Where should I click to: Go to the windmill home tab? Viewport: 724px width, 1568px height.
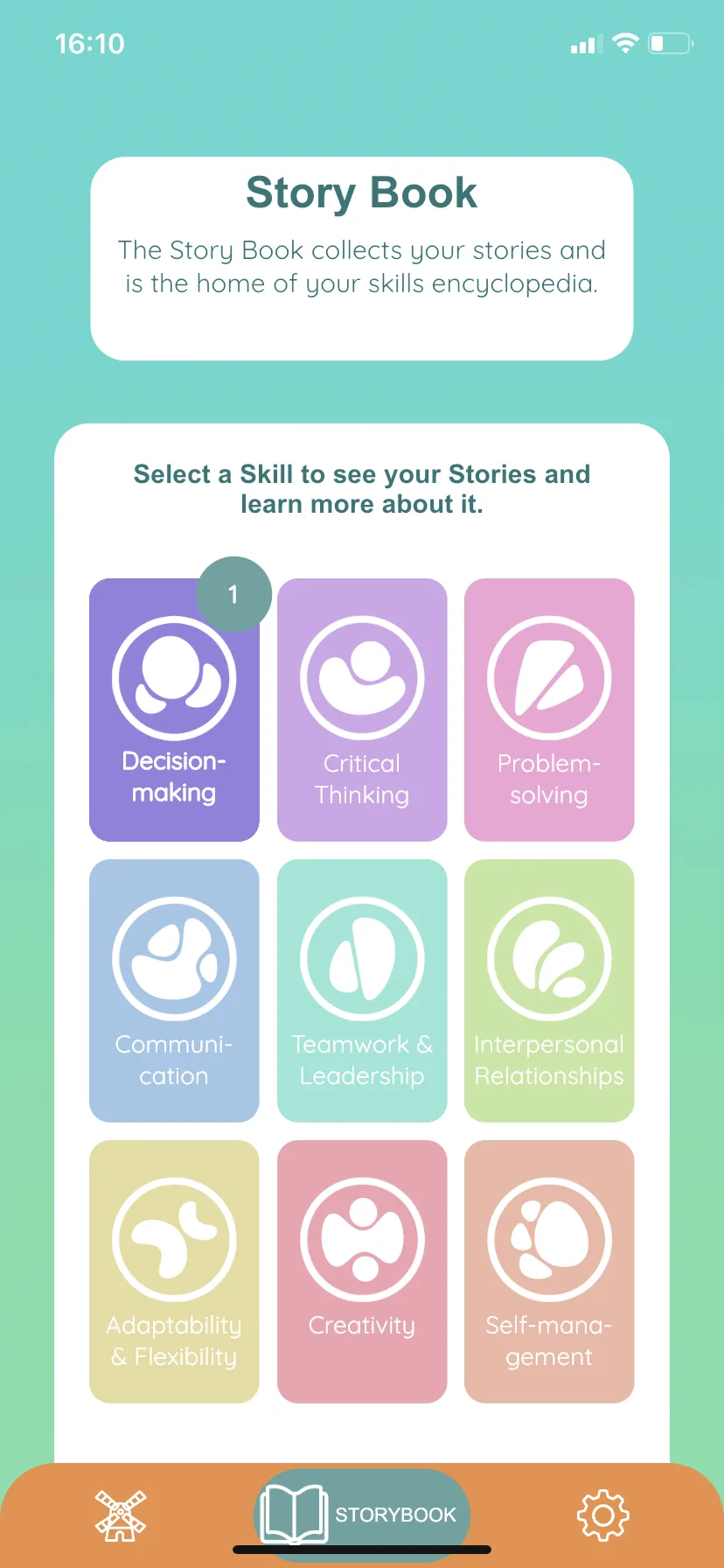tap(121, 1515)
